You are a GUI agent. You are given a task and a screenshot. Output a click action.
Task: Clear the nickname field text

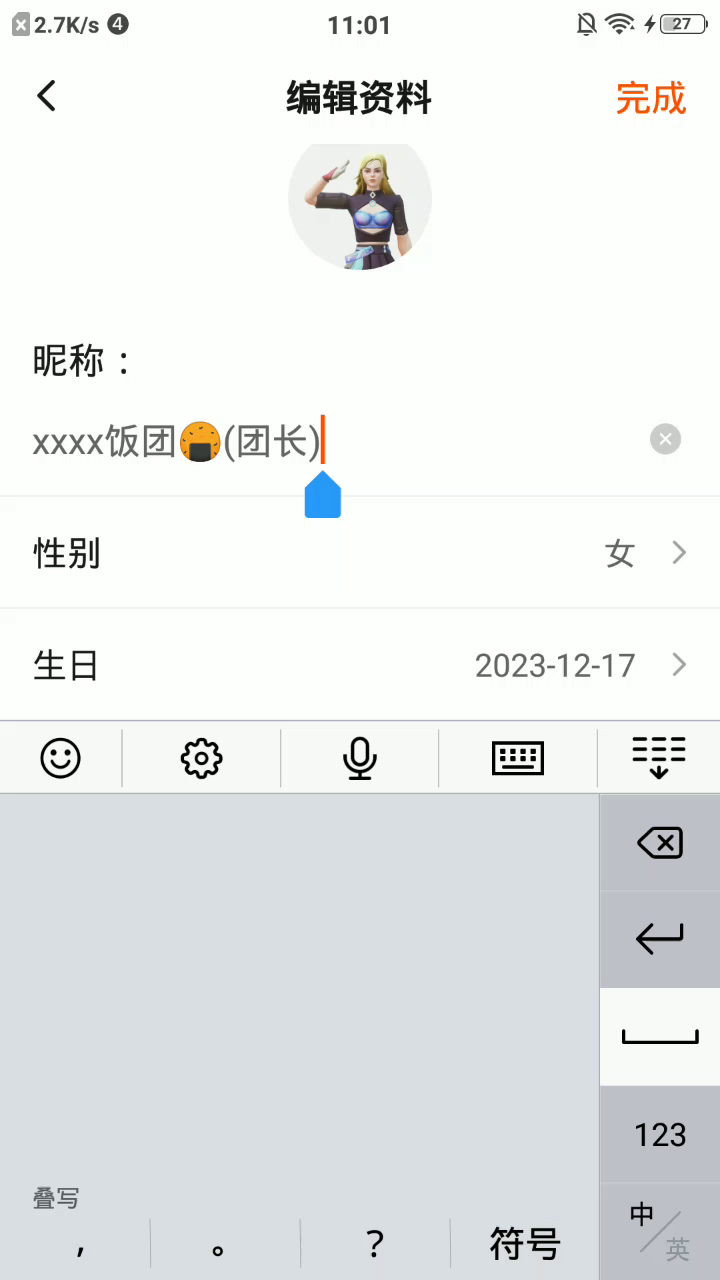665,439
